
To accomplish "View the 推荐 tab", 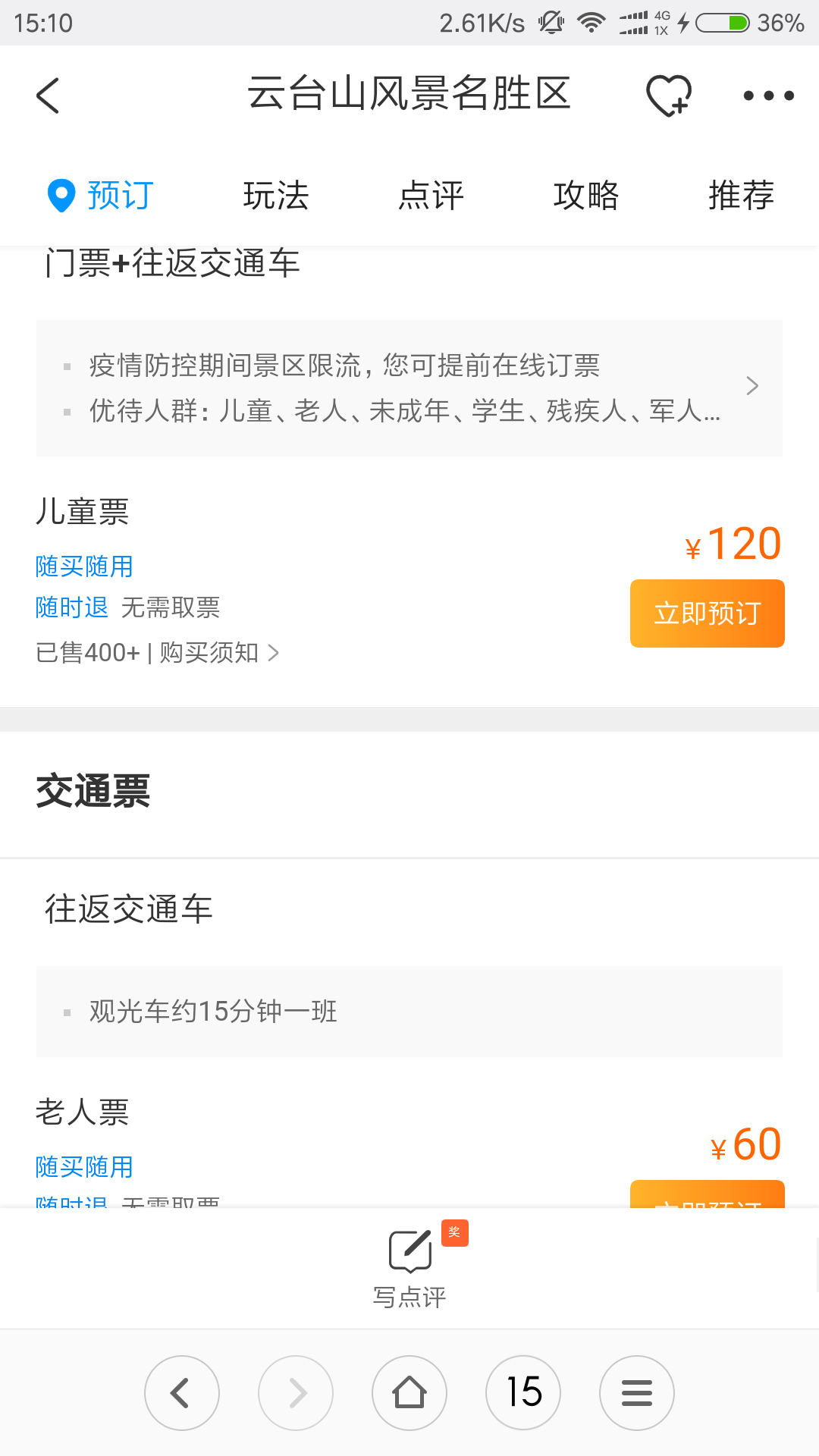I will pos(741,196).
